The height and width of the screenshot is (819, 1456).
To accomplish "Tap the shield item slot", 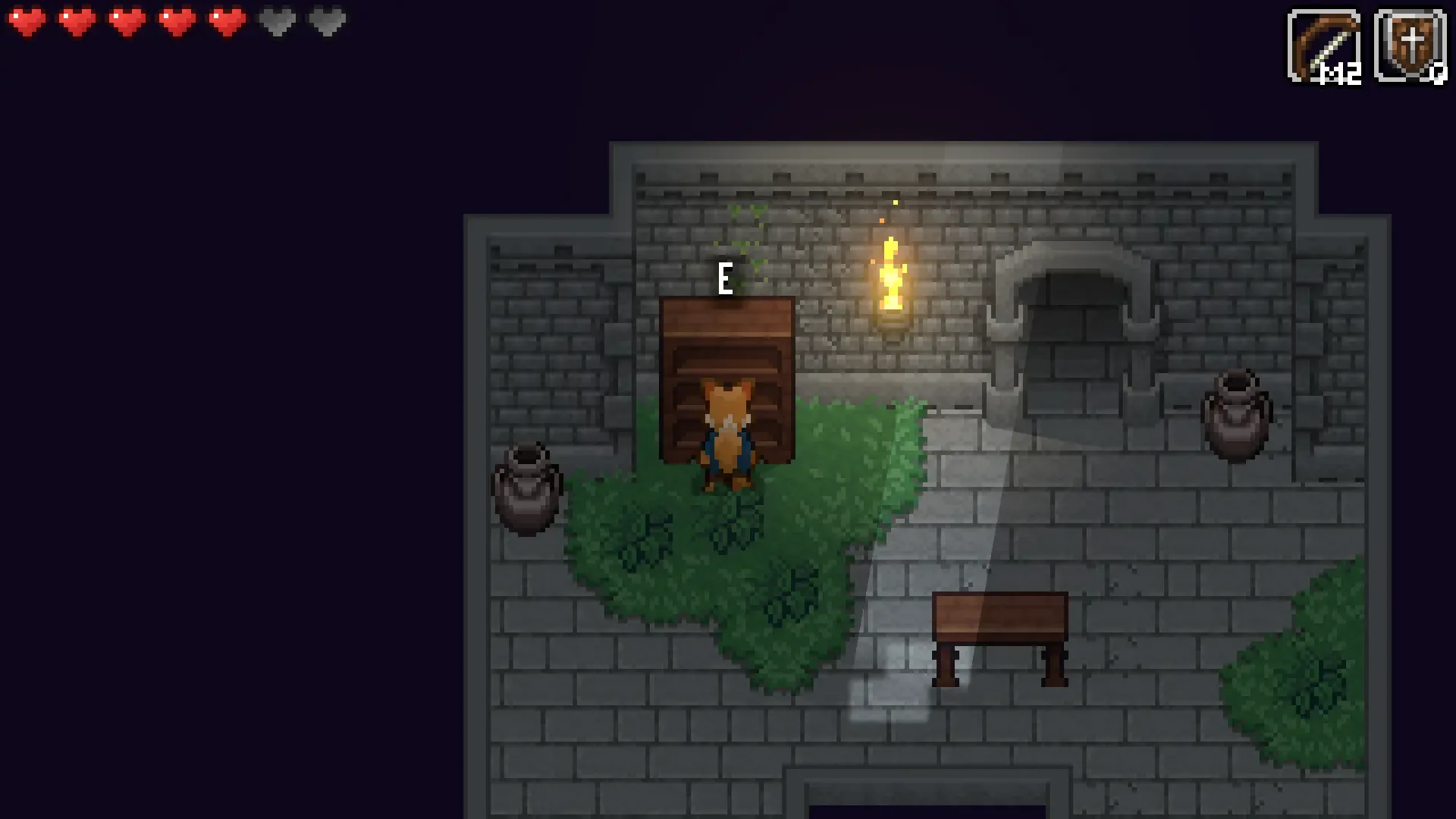I will pyautogui.click(x=1410, y=45).
